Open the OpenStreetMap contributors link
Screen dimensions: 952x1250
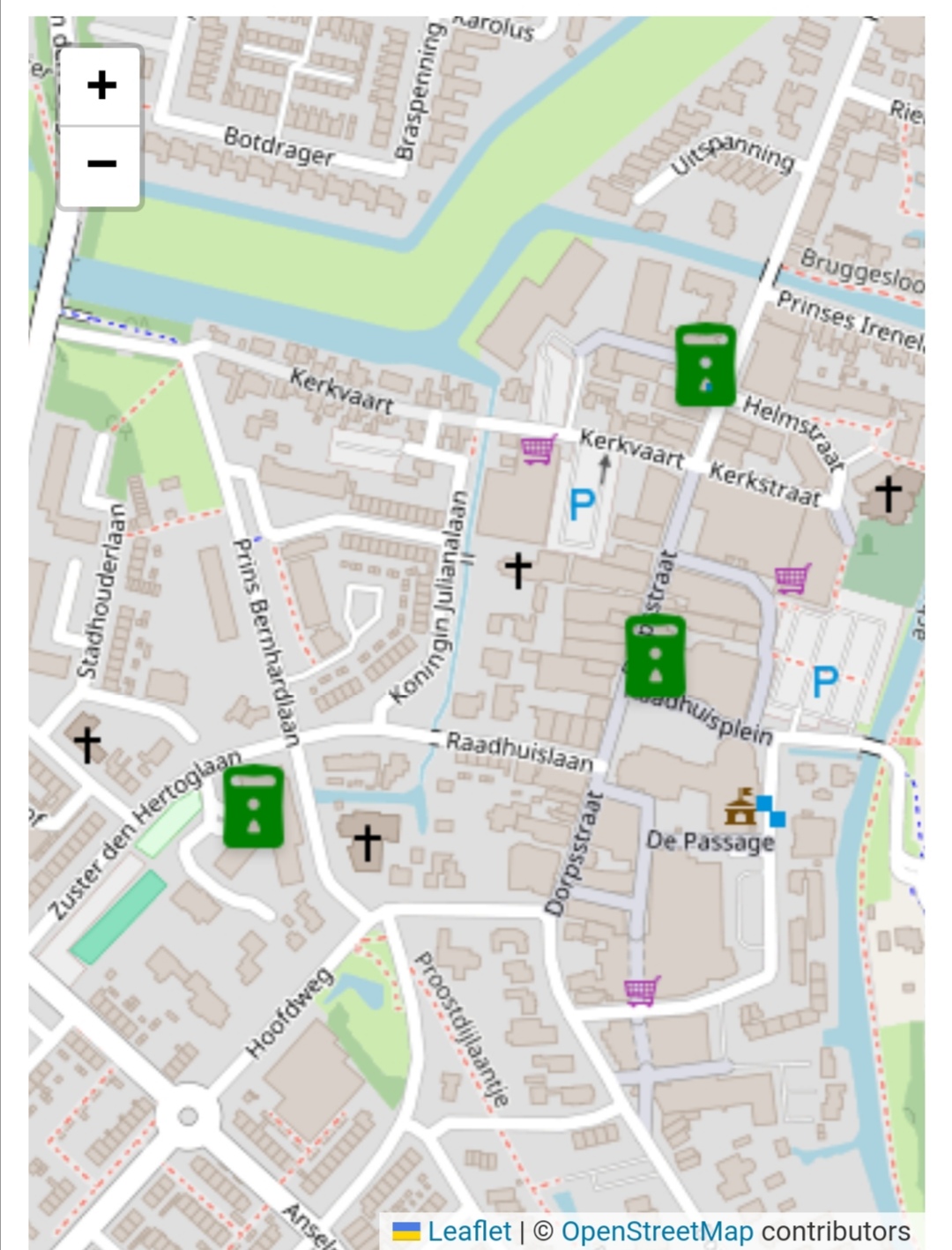[657, 1231]
